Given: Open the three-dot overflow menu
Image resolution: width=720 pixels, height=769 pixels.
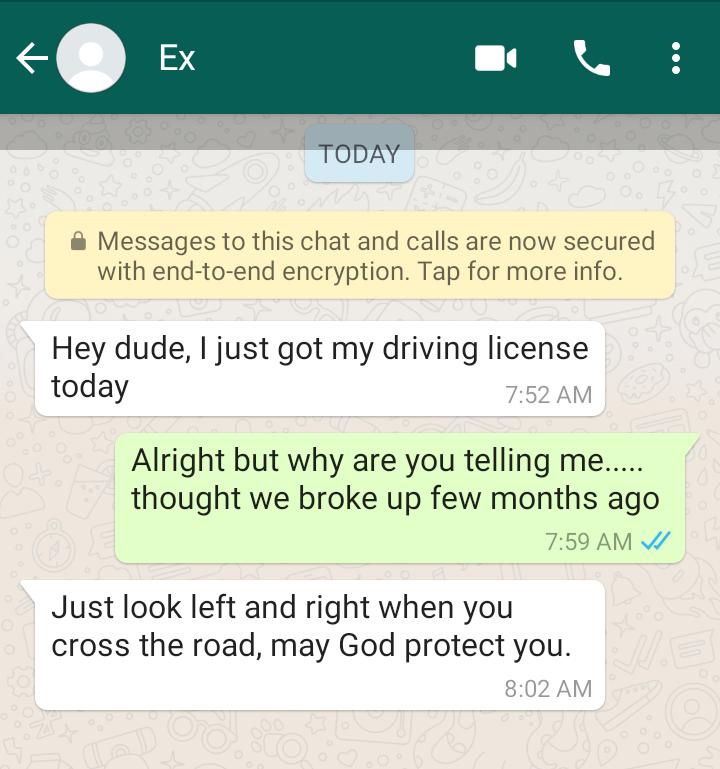Looking at the screenshot, I should [x=676, y=59].
